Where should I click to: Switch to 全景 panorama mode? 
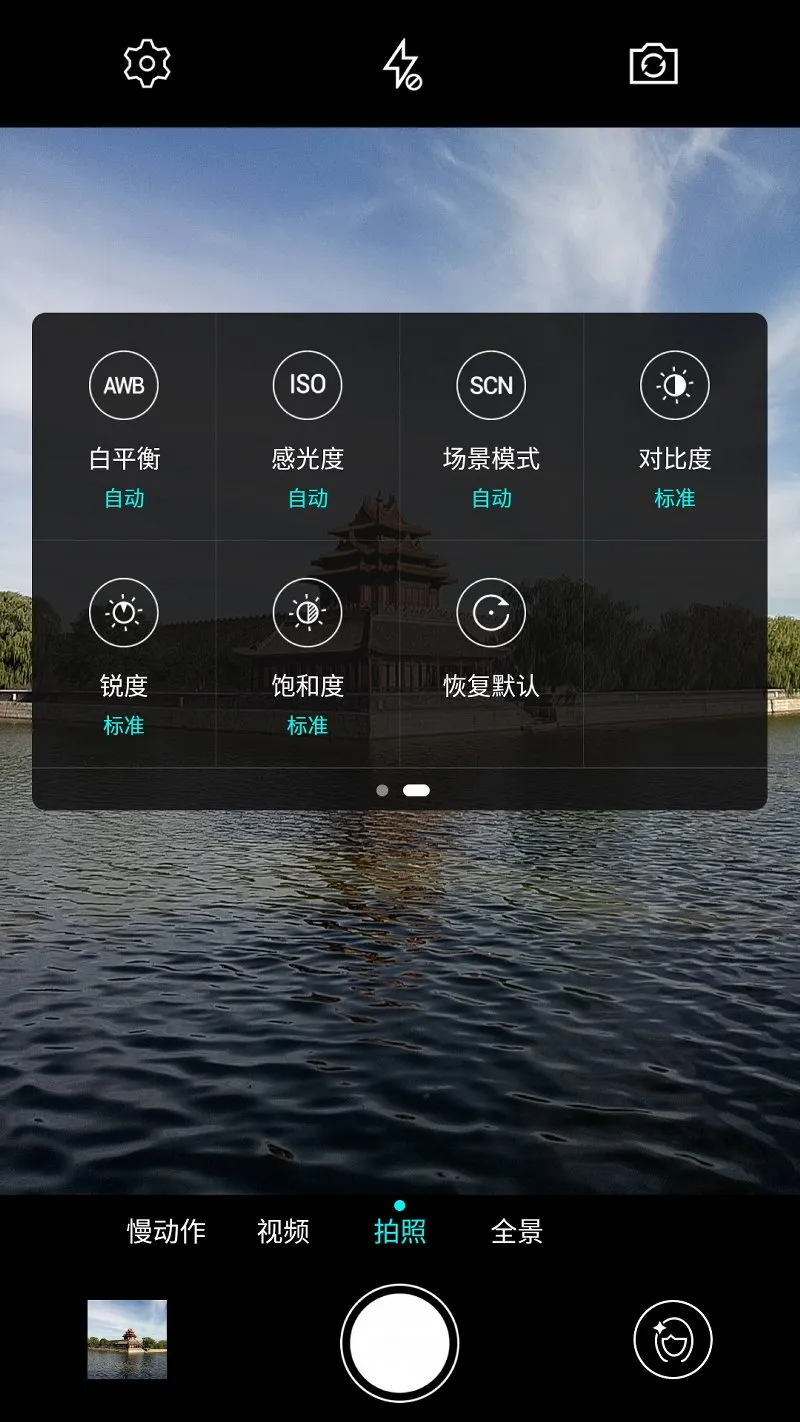click(x=517, y=1231)
